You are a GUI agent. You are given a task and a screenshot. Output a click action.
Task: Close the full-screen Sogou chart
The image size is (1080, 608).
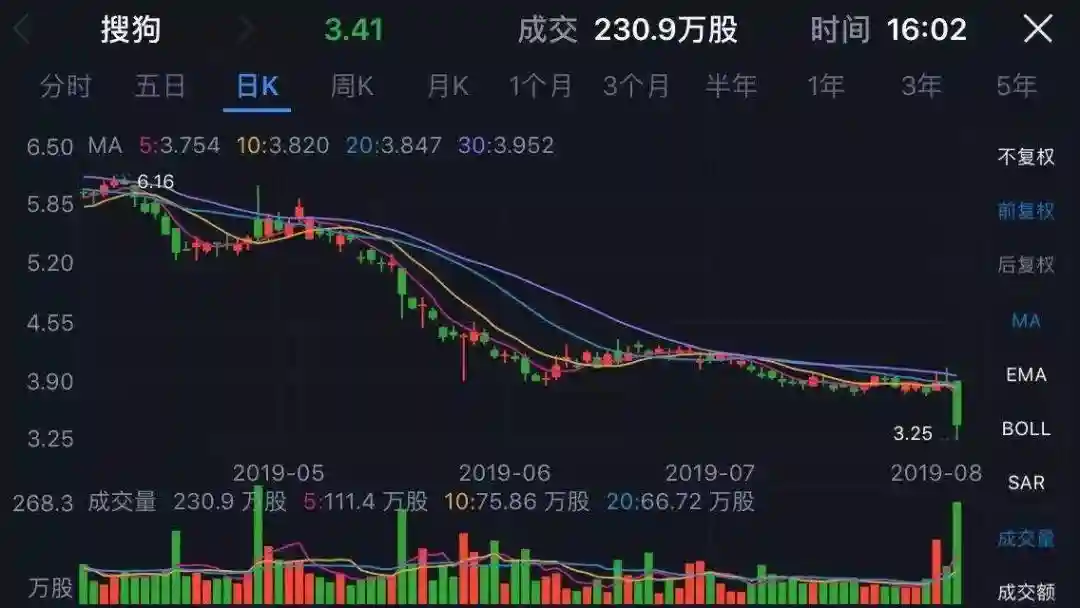(x=1037, y=29)
